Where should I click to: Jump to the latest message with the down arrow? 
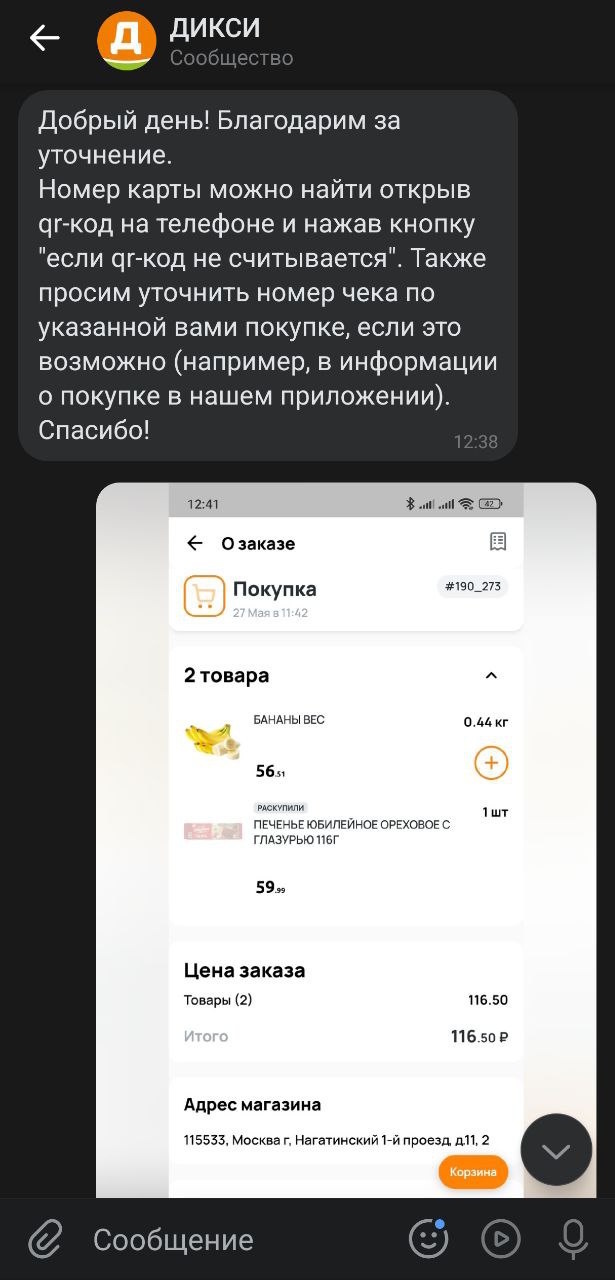[556, 1150]
